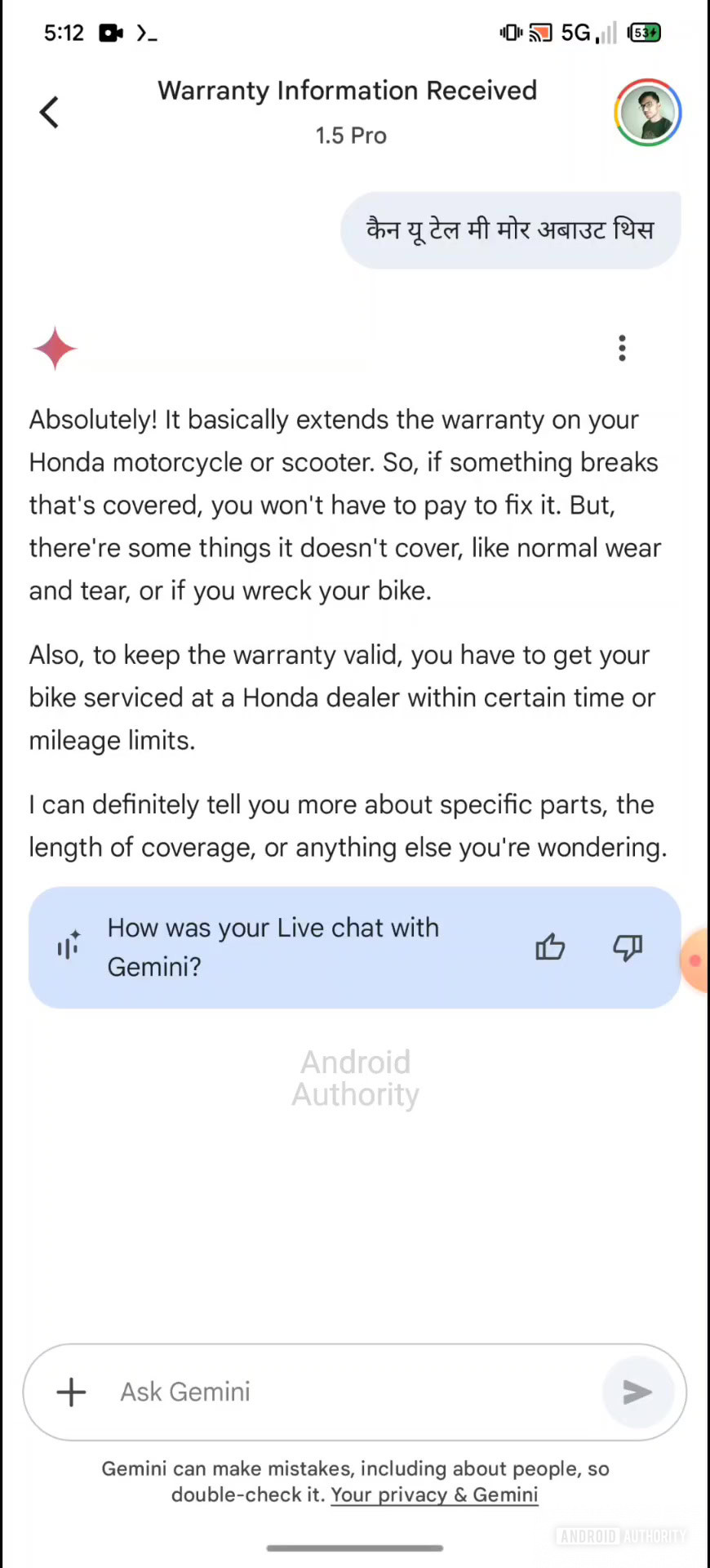Send the message with the arrow button
Image resolution: width=710 pixels, height=1568 pixels.
pyautogui.click(x=637, y=1392)
